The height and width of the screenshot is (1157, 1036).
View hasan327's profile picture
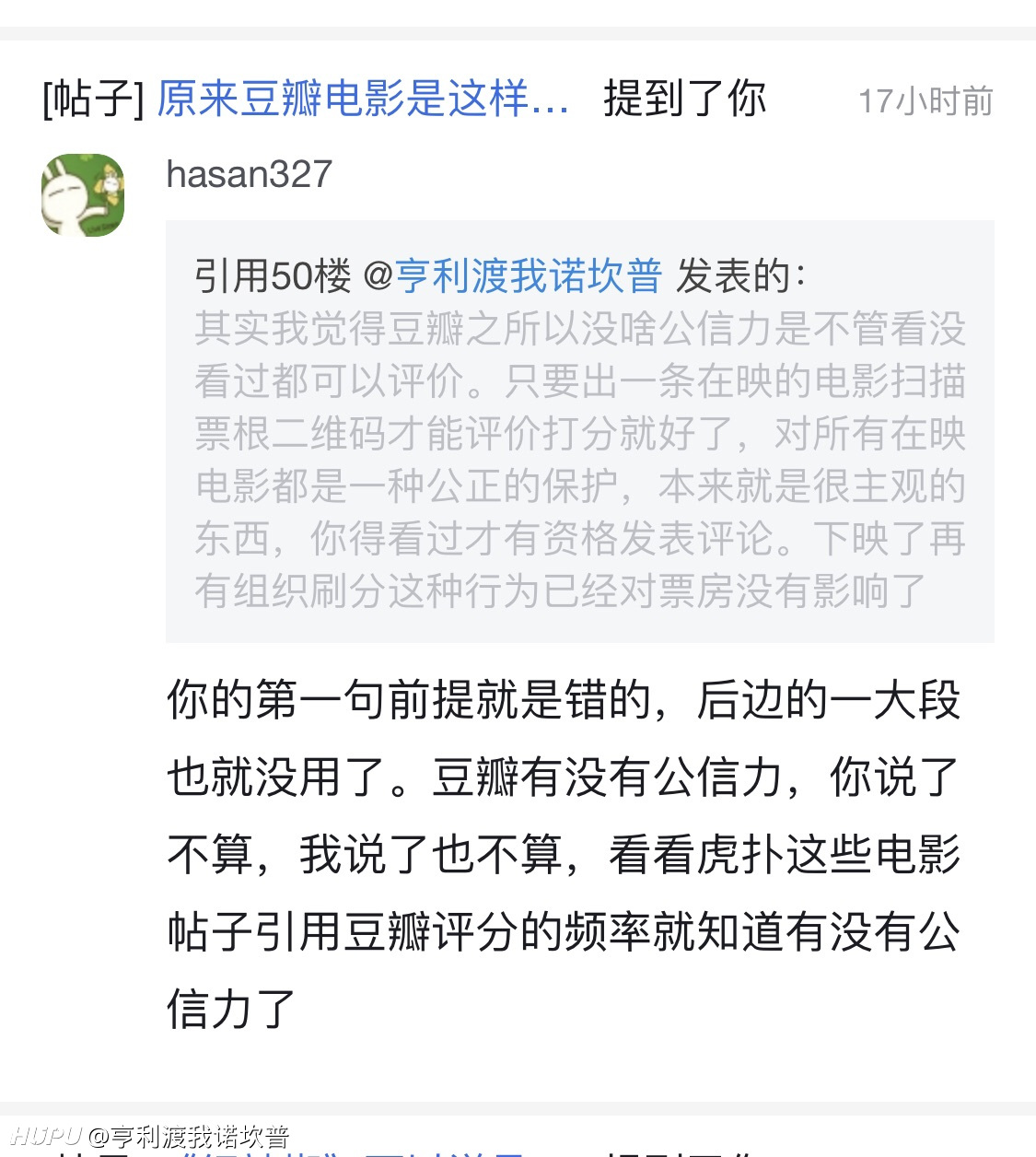point(83,195)
